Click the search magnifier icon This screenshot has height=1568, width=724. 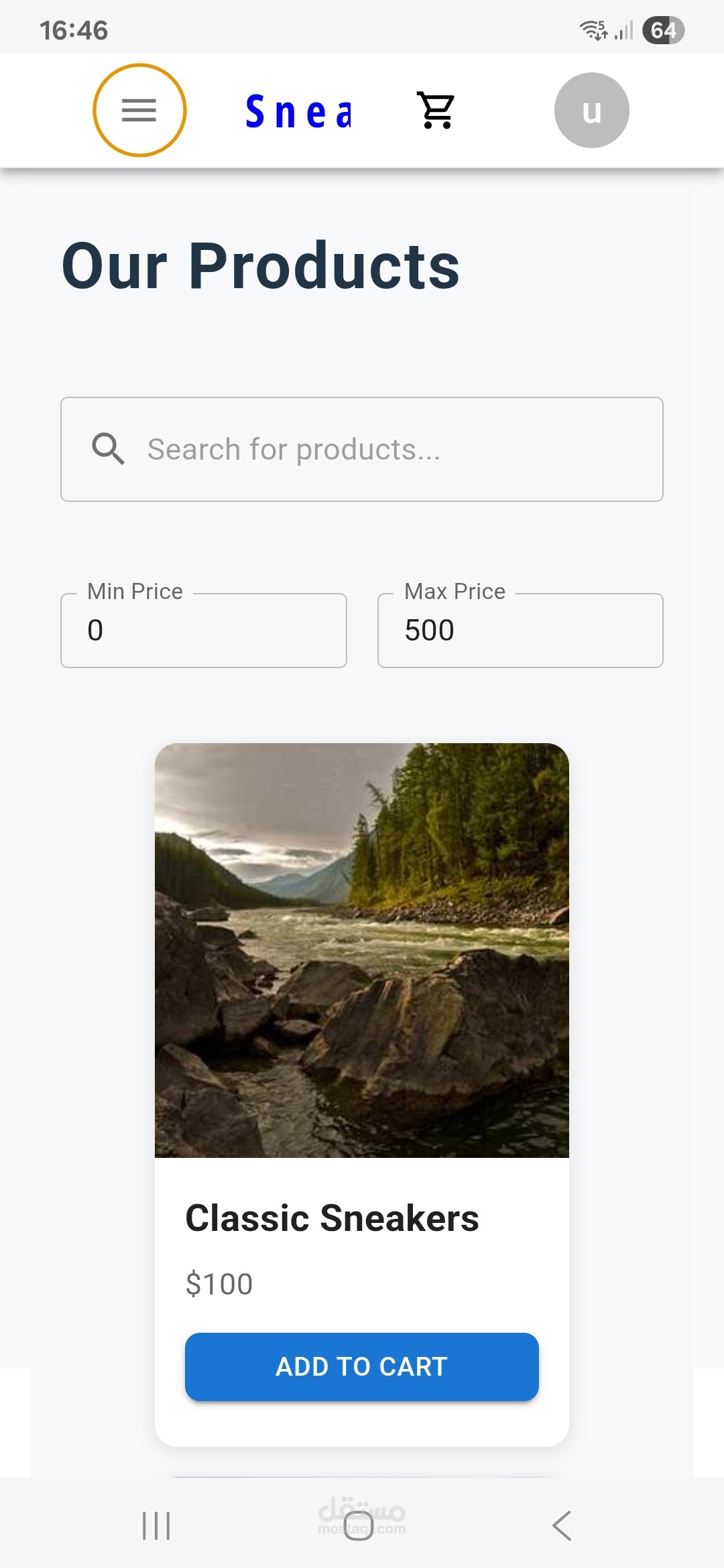(107, 449)
